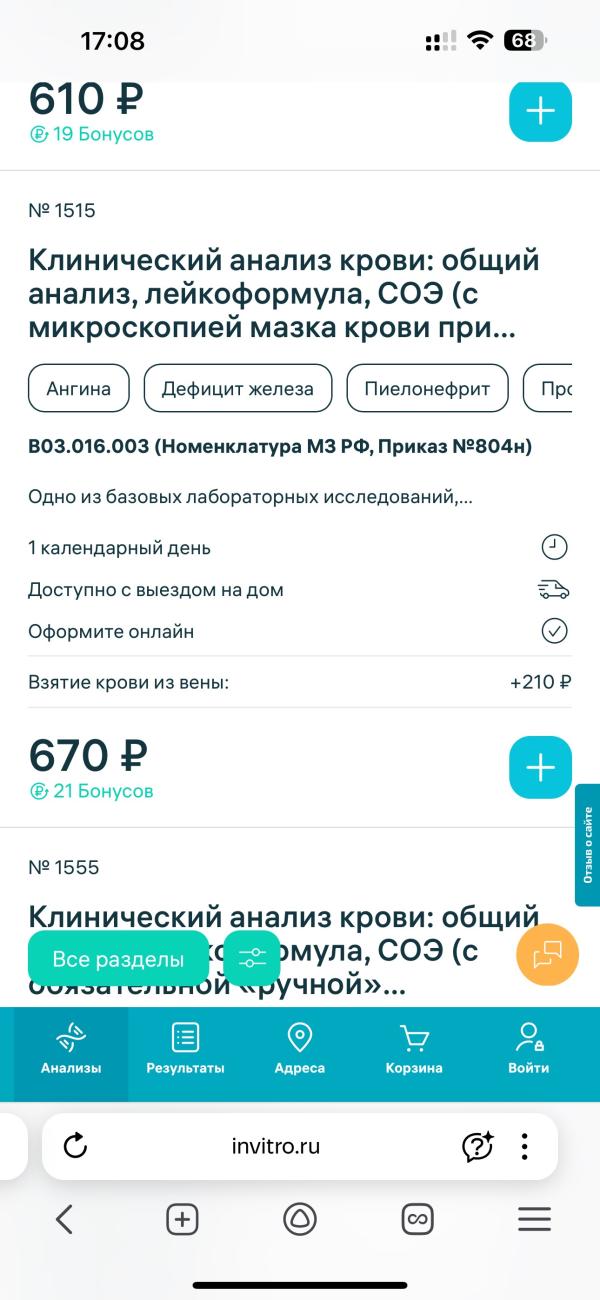
Task: Go to the Войти login tab
Action: point(528,1049)
